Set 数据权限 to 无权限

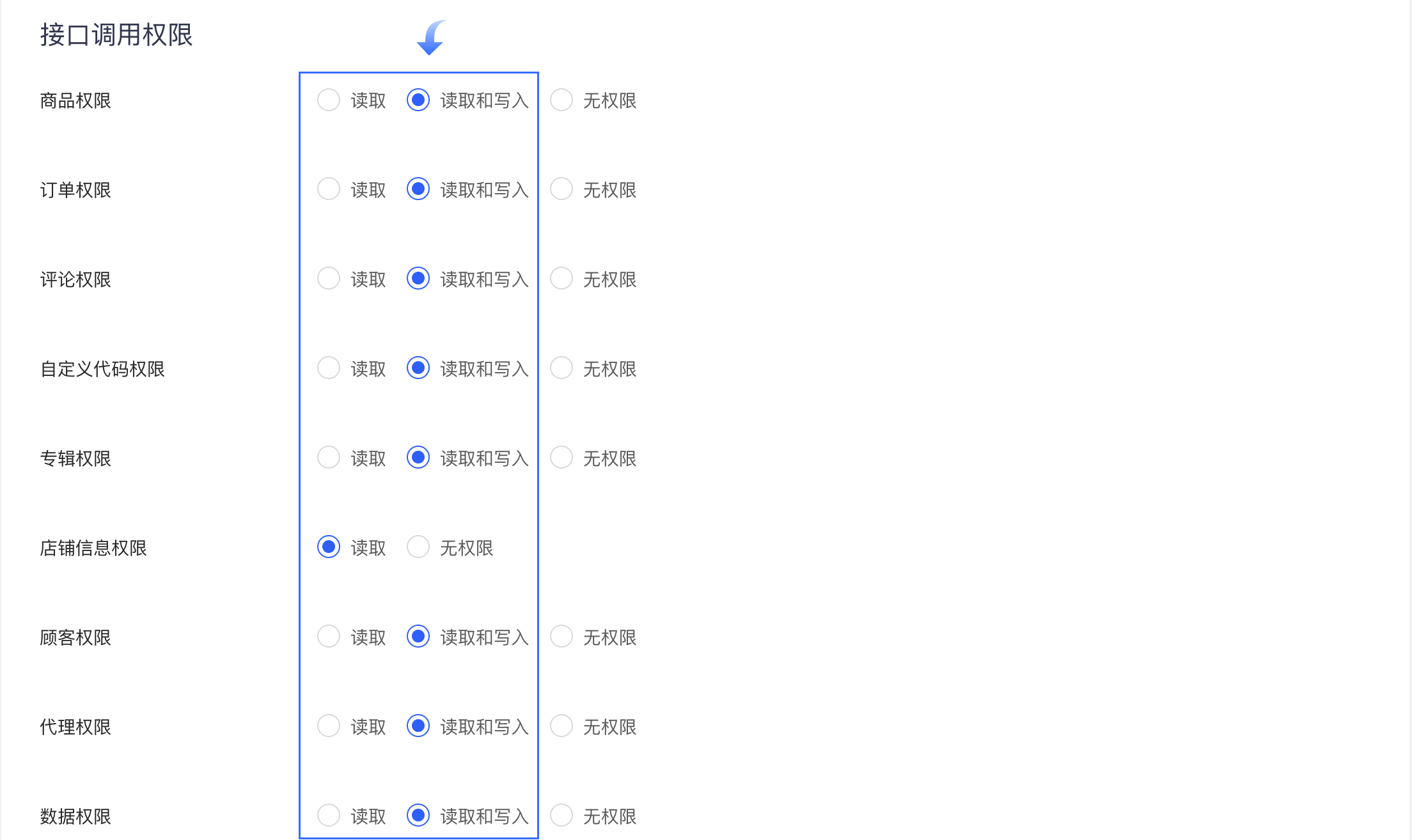coord(561,816)
